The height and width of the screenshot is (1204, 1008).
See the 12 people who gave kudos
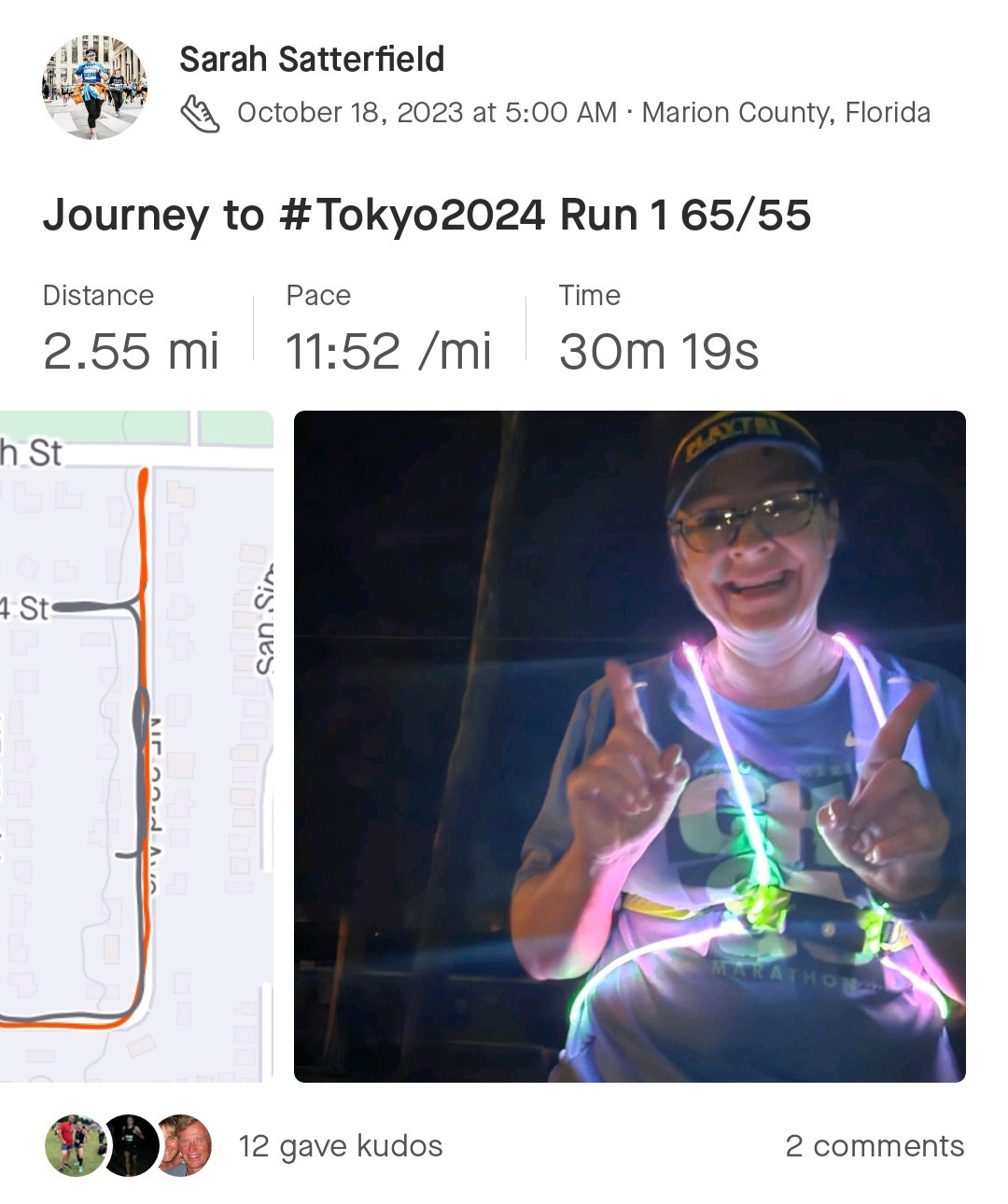[340, 1146]
